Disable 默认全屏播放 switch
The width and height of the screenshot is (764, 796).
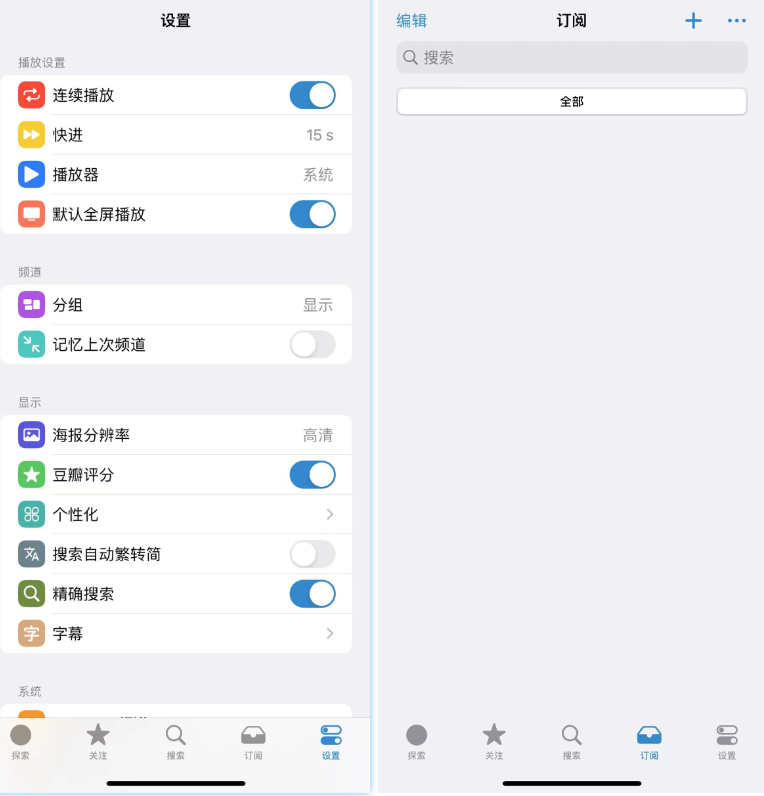312,214
